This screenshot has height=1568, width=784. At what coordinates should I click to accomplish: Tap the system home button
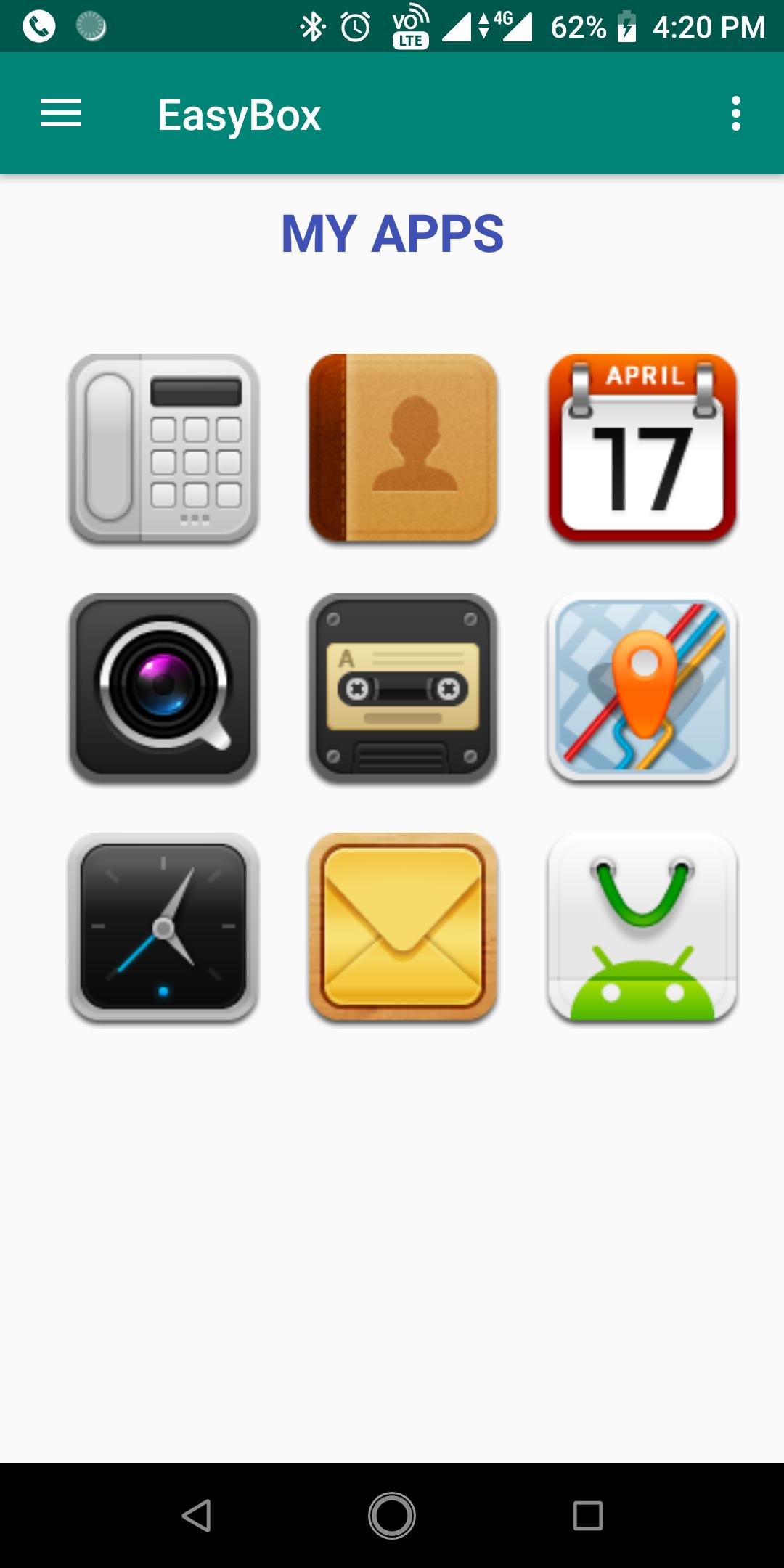392,1516
